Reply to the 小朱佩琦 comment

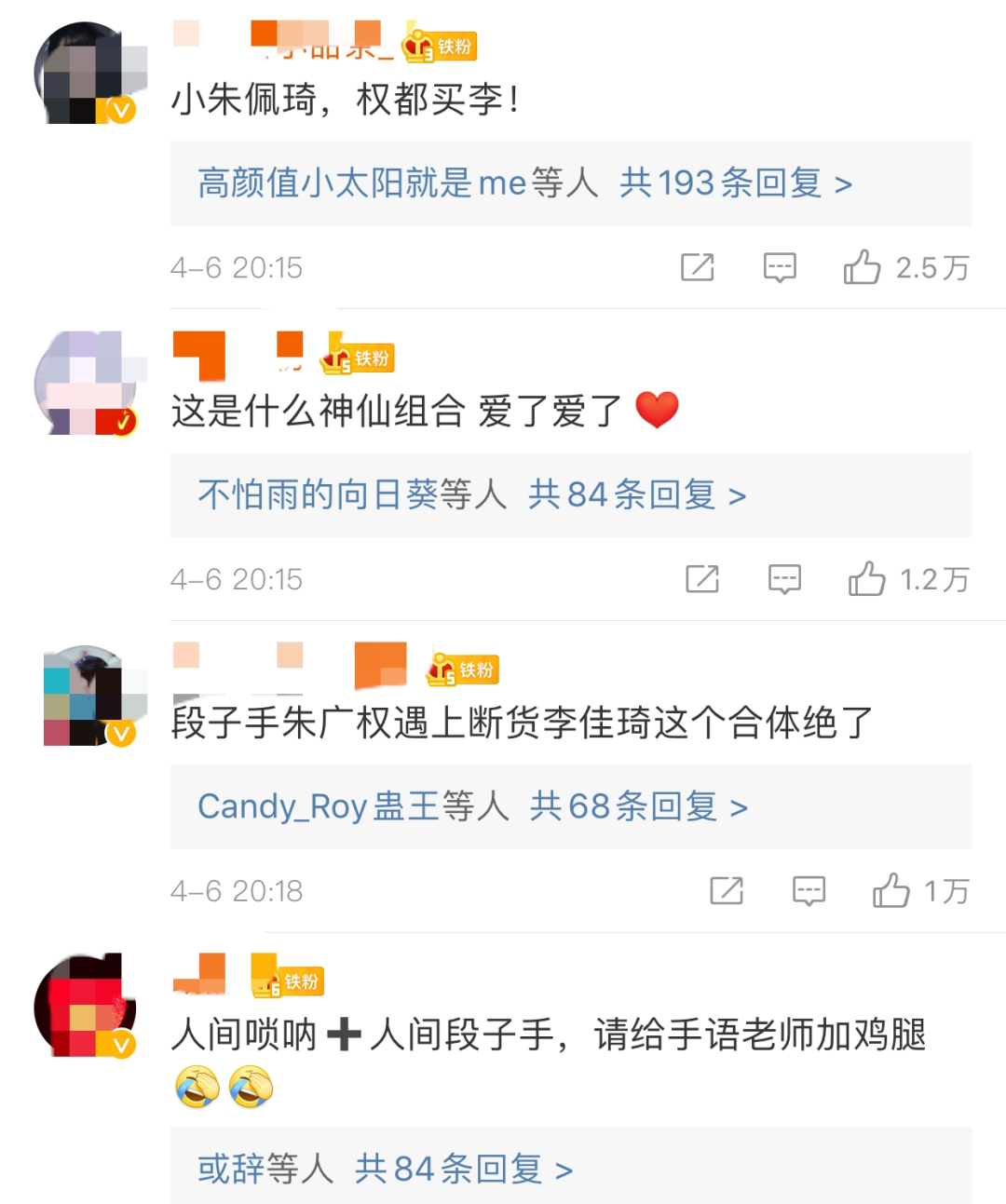780,267
